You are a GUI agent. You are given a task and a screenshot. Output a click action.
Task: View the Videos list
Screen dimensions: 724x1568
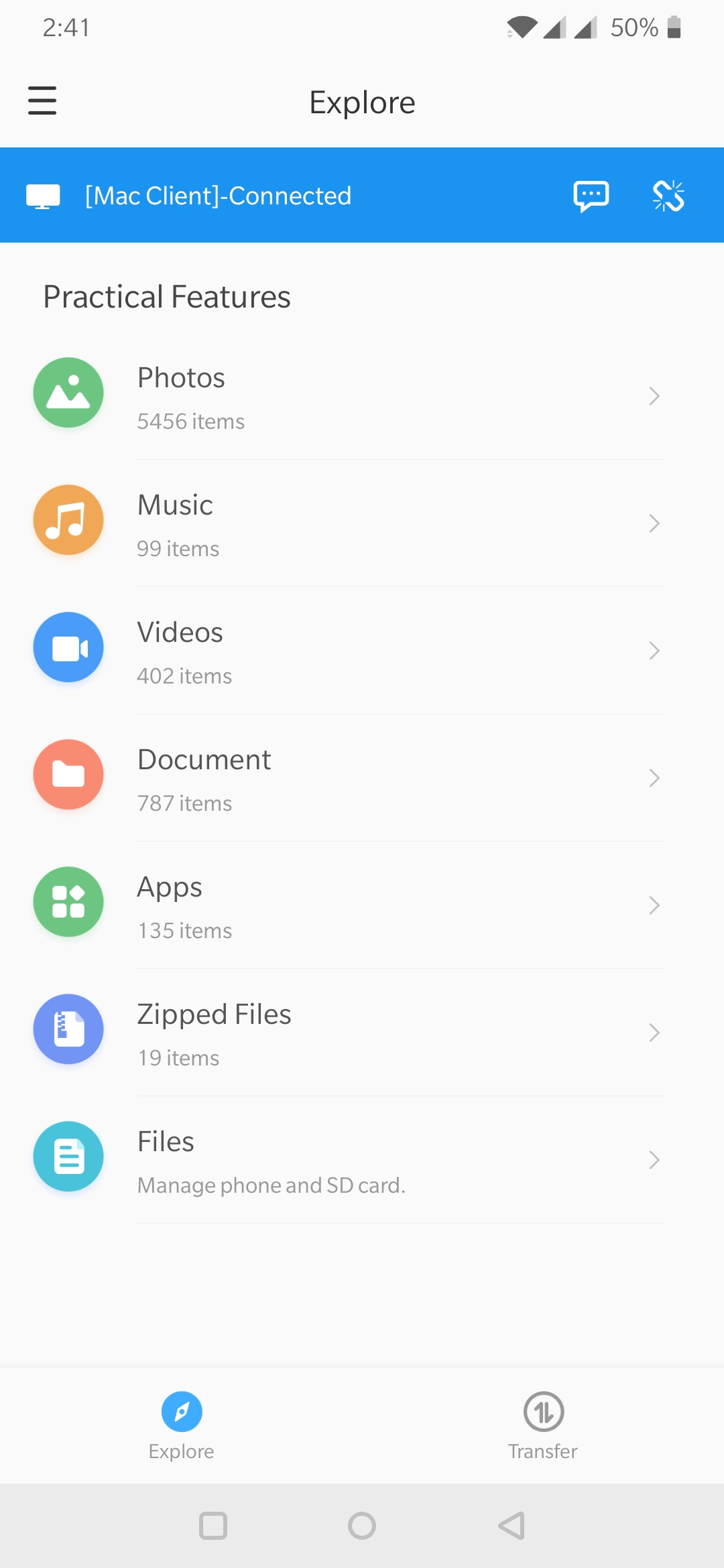(362, 651)
